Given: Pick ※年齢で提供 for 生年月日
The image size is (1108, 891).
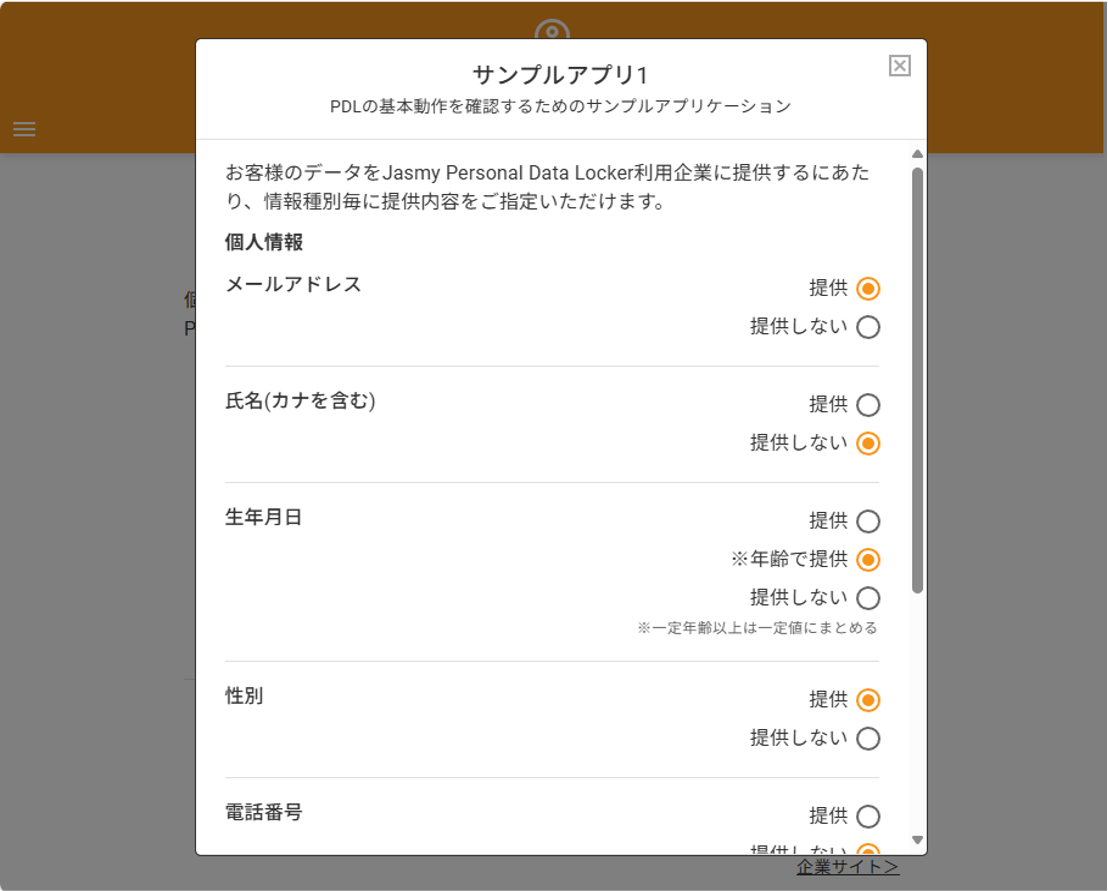Looking at the screenshot, I should (868, 559).
